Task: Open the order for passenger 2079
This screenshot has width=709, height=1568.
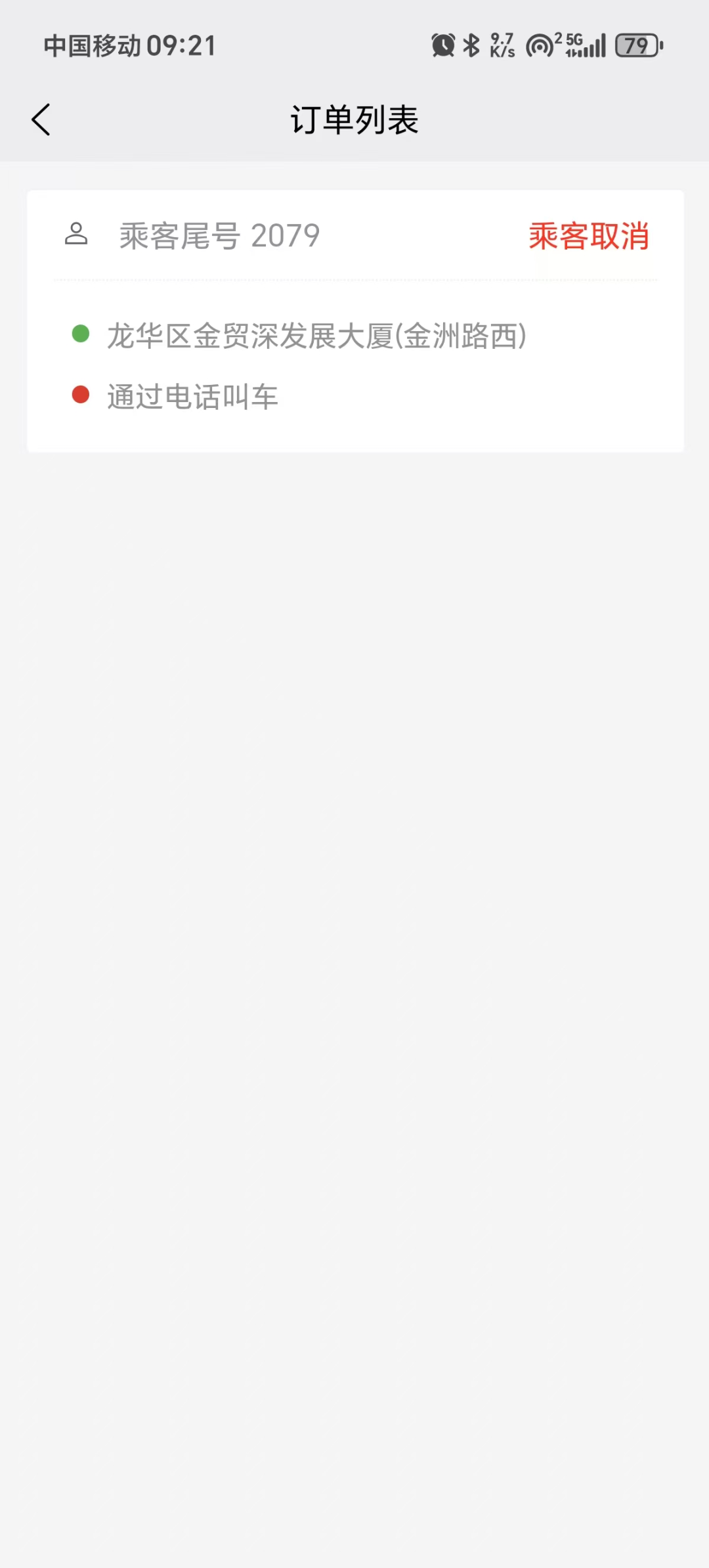Action: click(354, 321)
